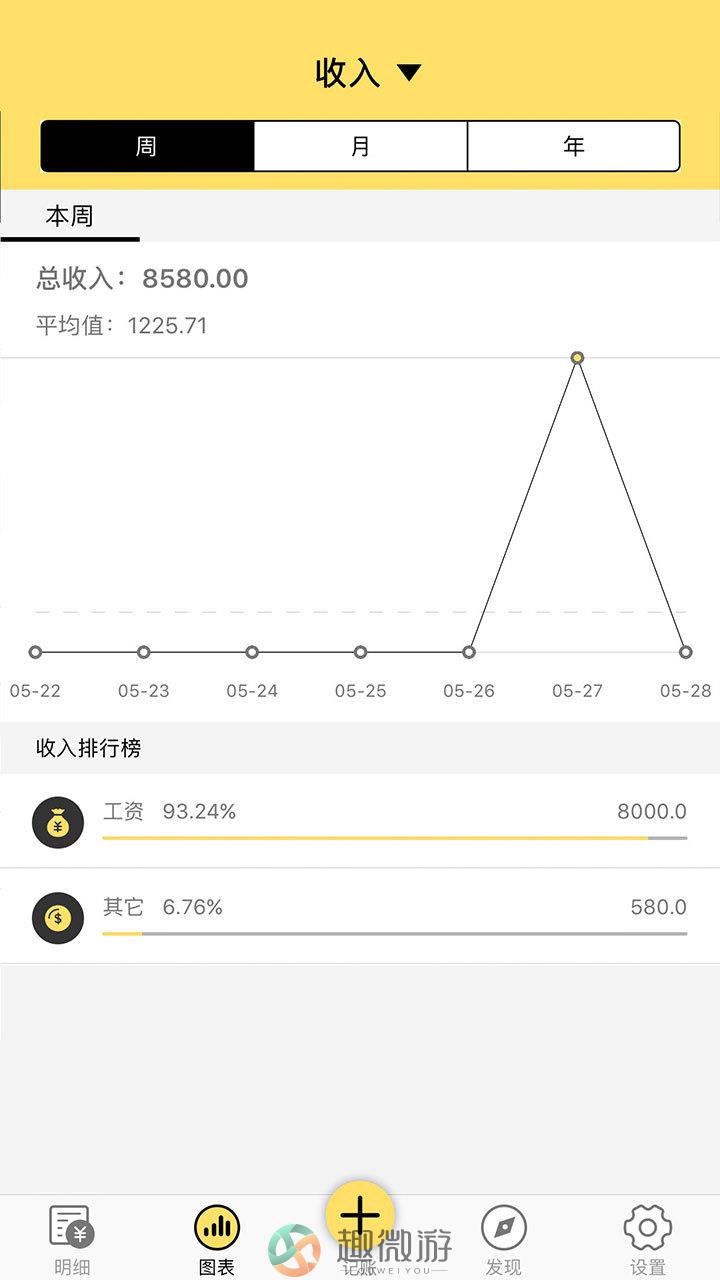Open the 其它 income ranking row
The width and height of the screenshot is (720, 1280).
click(360, 916)
